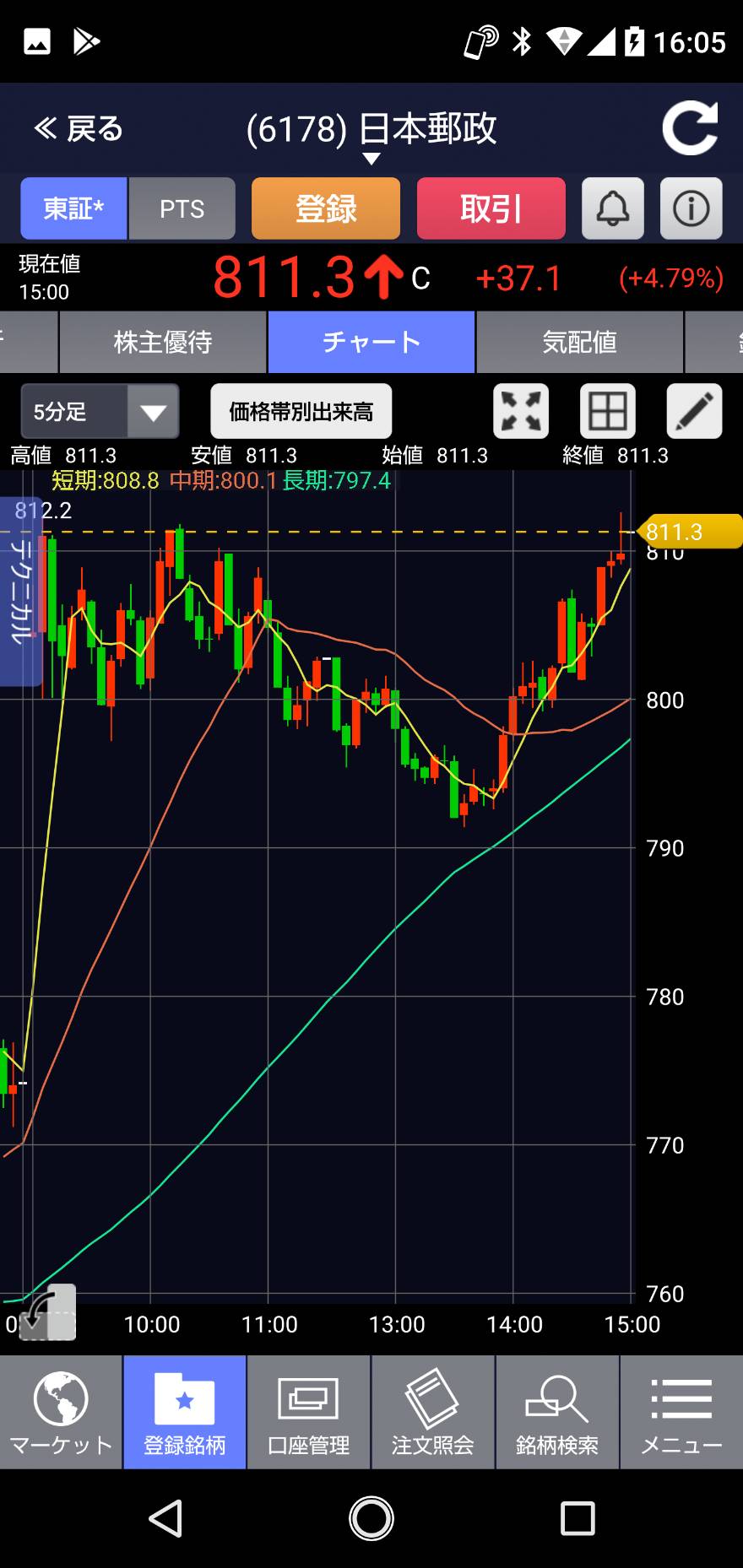743x1568 pixels.
Task: Open the メニュー tab
Action: click(682, 1413)
